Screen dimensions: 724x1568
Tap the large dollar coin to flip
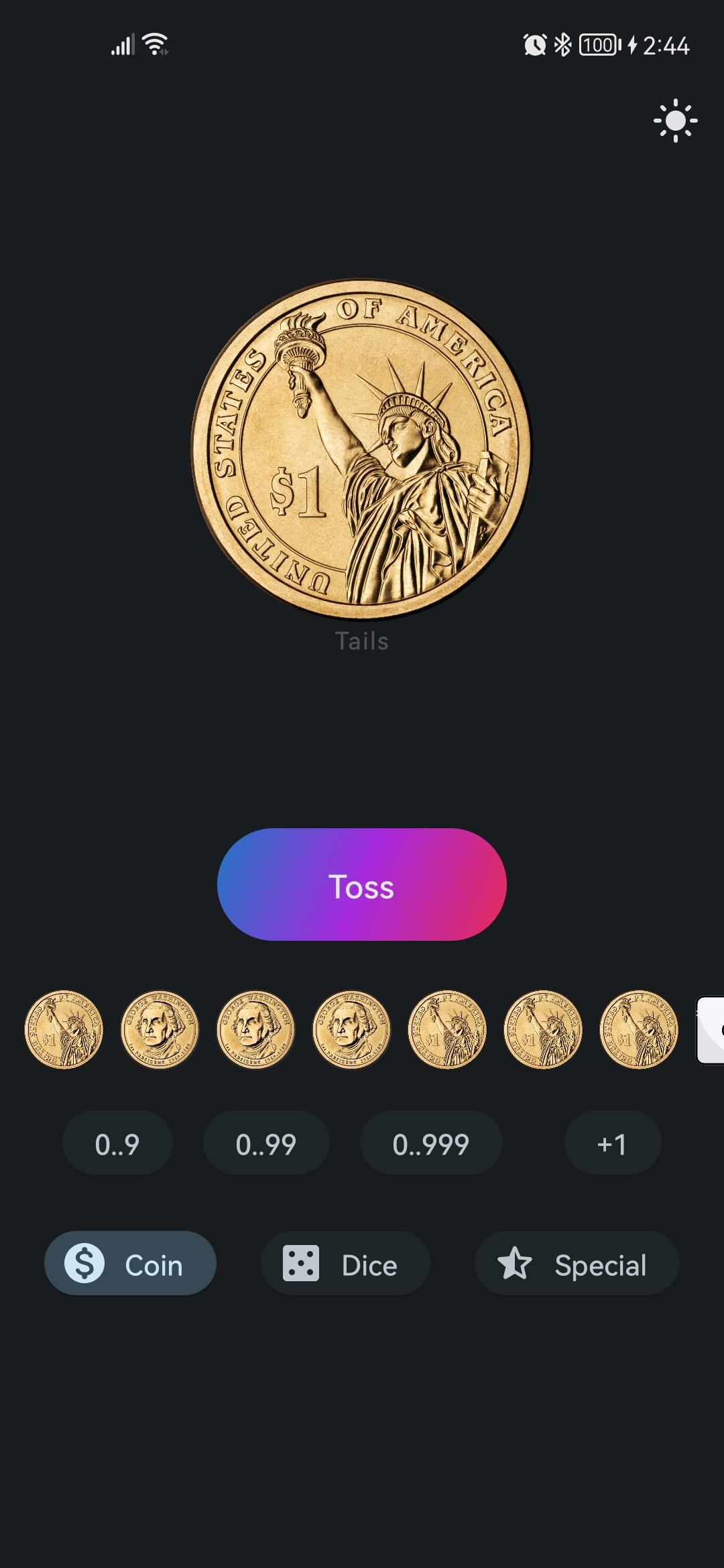[x=361, y=449]
